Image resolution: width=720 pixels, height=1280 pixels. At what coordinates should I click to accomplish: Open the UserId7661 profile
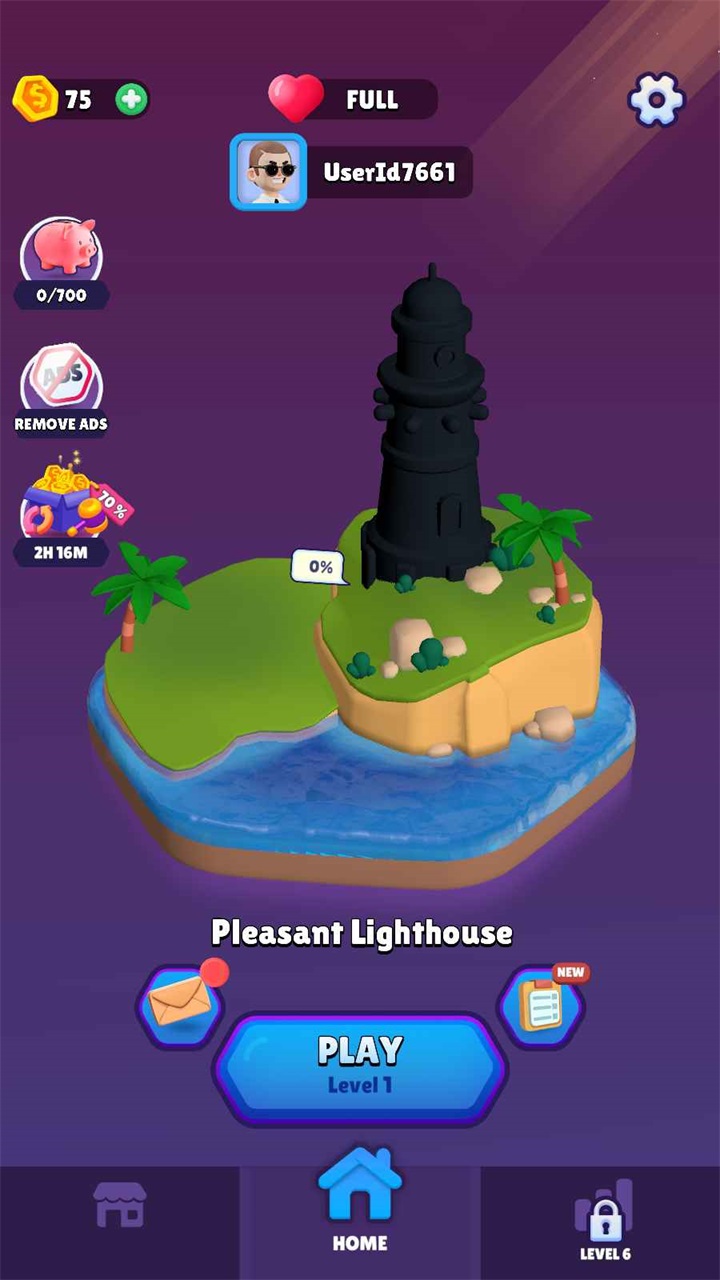[350, 172]
